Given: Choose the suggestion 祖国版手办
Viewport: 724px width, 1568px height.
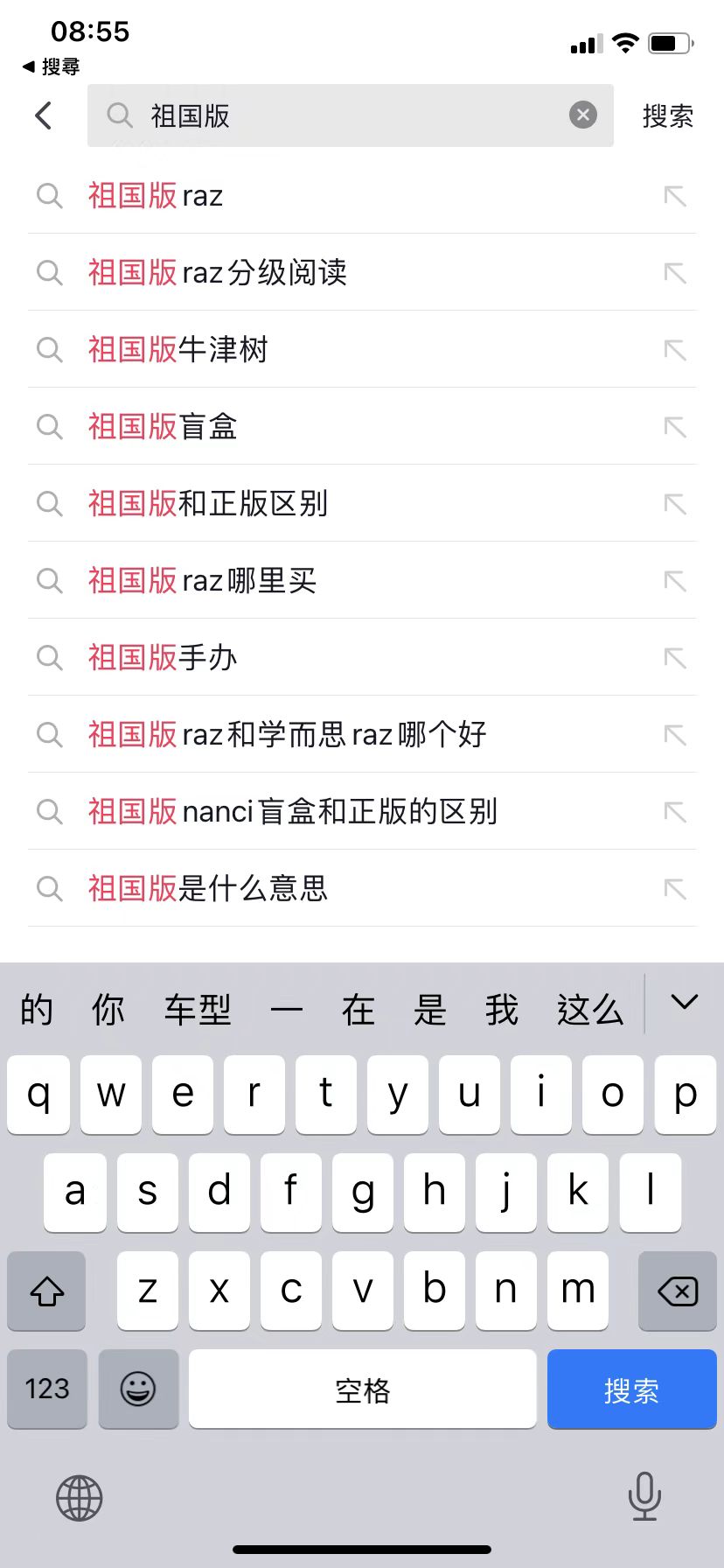Looking at the screenshot, I should 164,658.
